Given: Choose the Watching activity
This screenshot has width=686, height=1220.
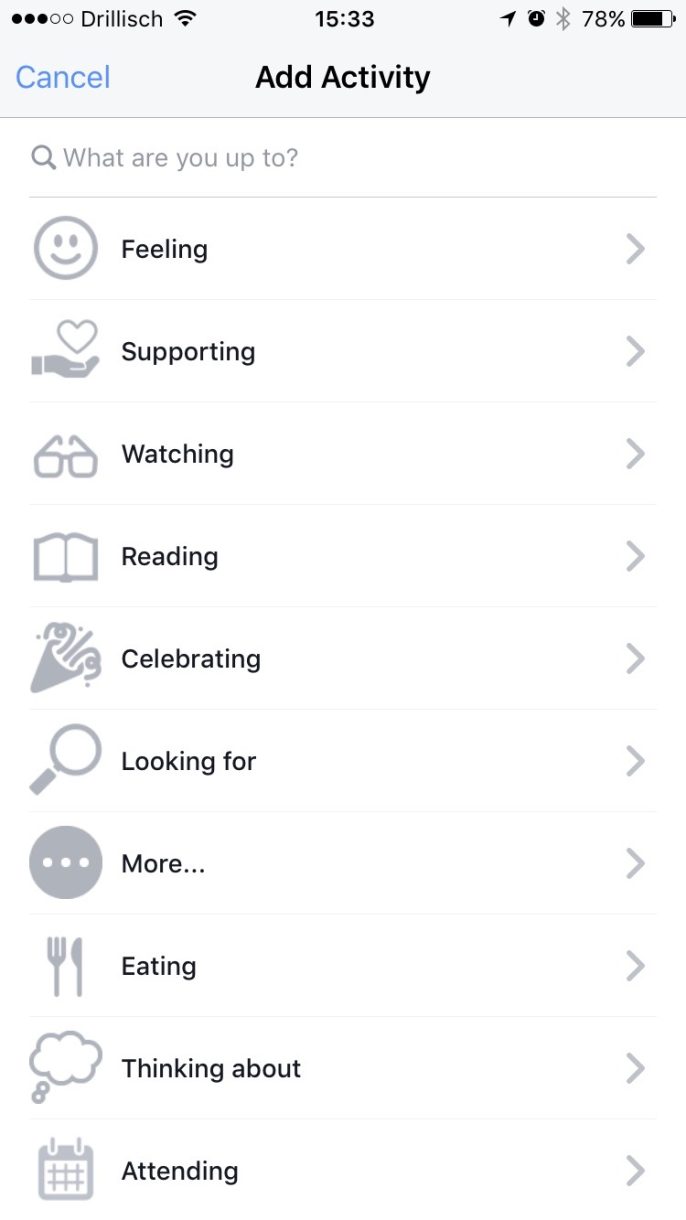Looking at the screenshot, I should (x=343, y=454).
